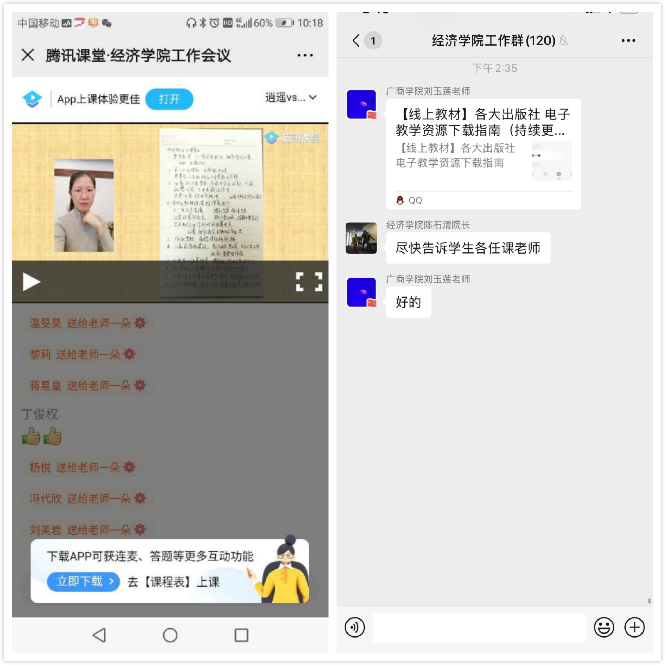Switch to voice message input
The height and width of the screenshot is (665, 665).
[x=355, y=627]
